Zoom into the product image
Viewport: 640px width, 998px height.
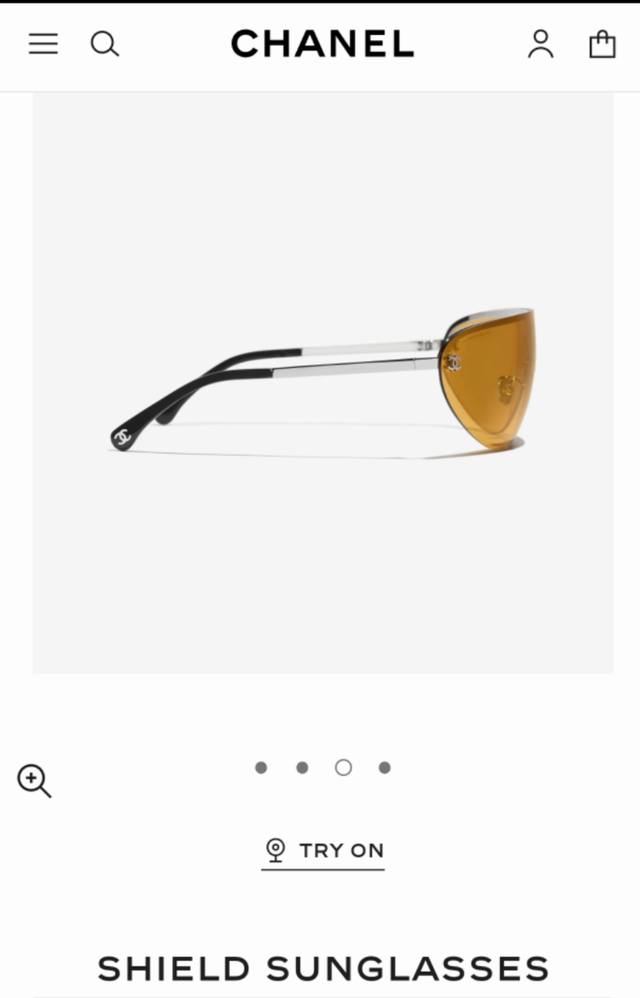click(34, 781)
